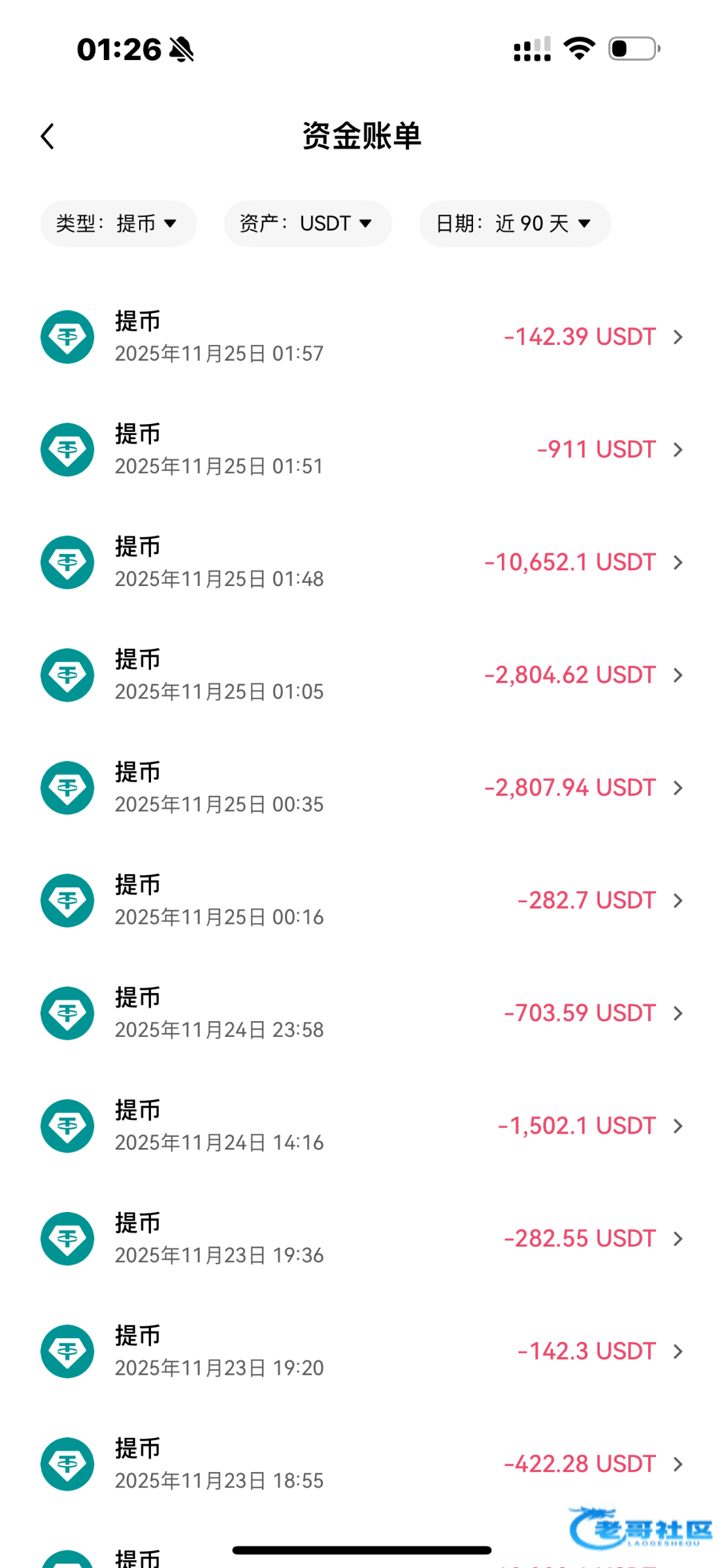
Task: Expand the 日期 近 90 天 filter
Action: point(514,223)
